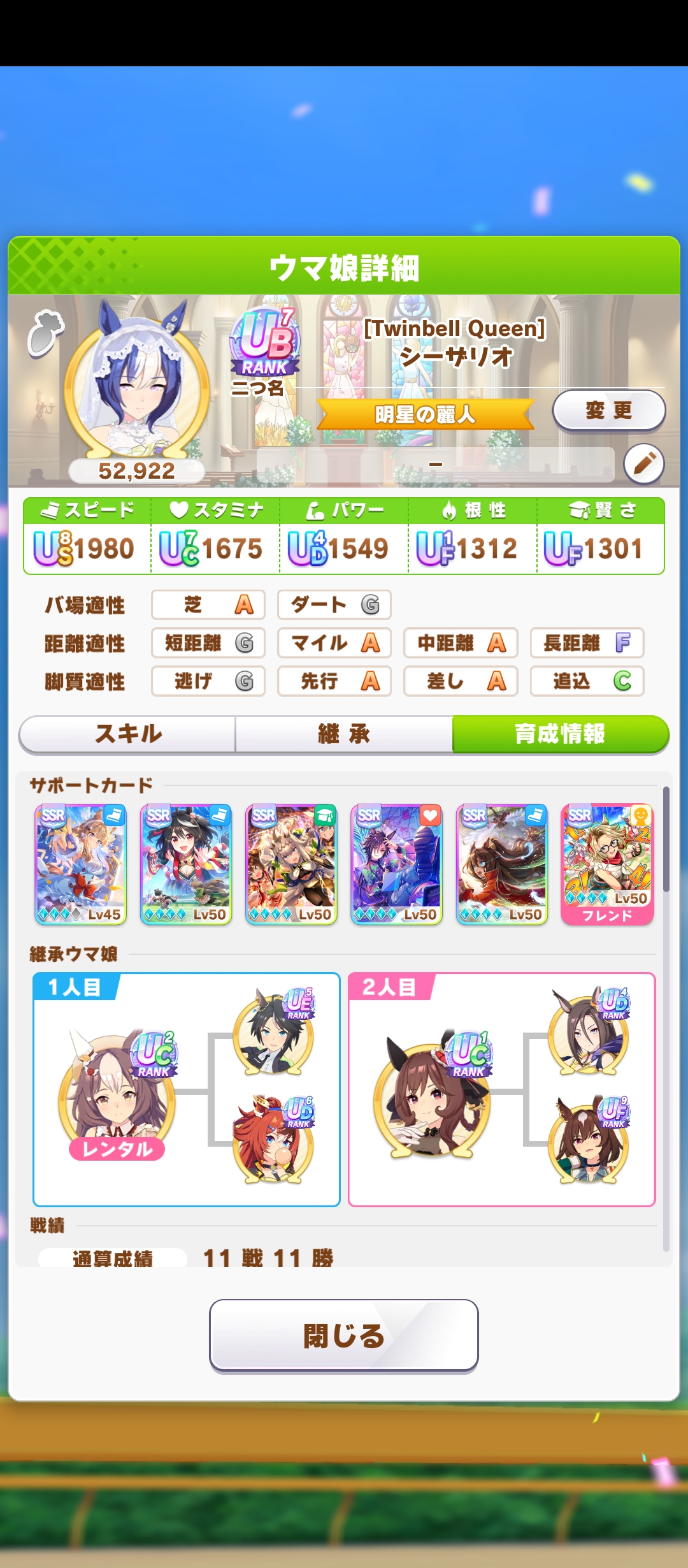Edit the memo with the pencil icon
688x1568 pixels.
click(x=643, y=463)
